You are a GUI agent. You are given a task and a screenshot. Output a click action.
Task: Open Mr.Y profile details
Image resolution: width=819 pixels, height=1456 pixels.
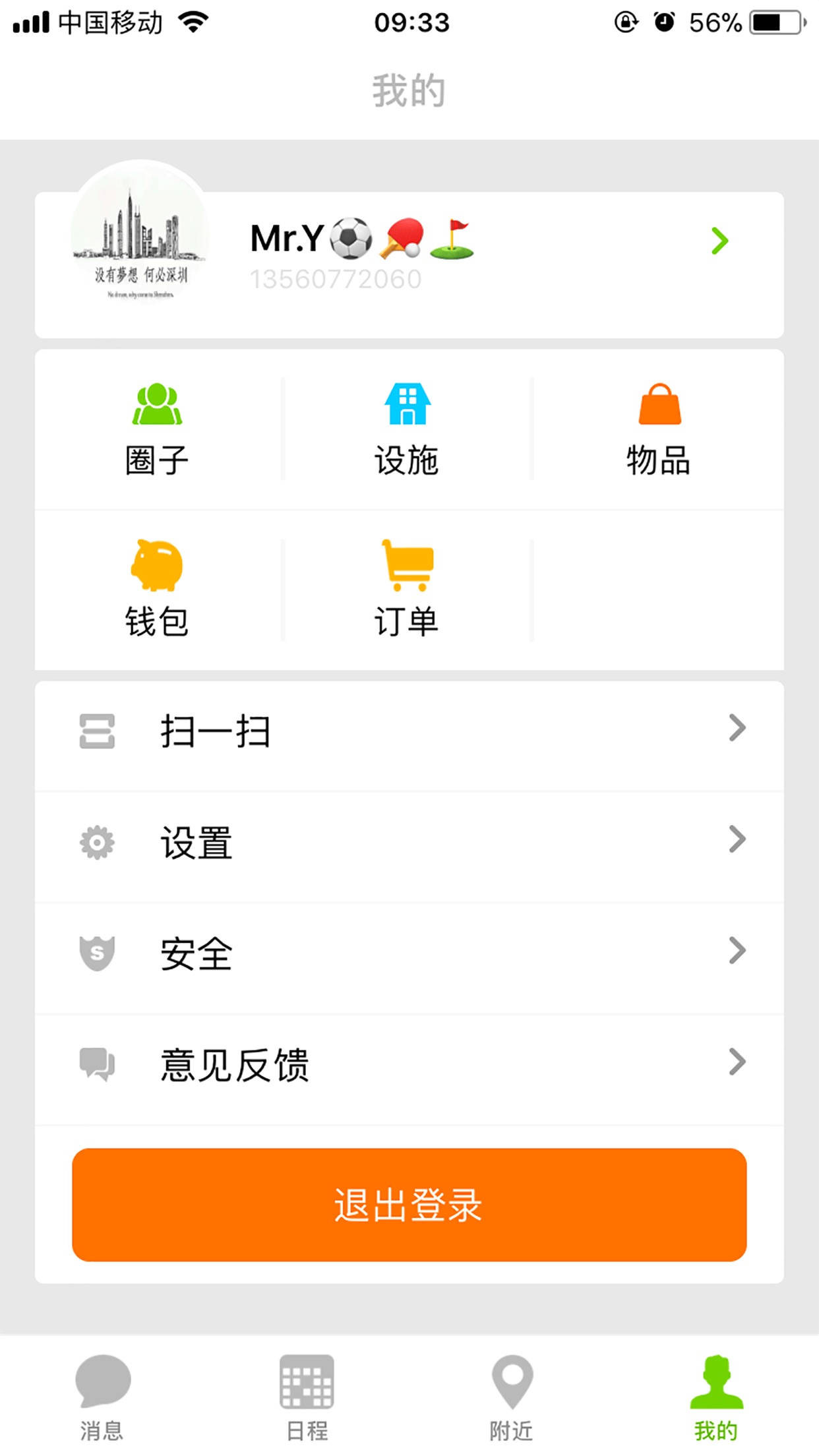(719, 241)
